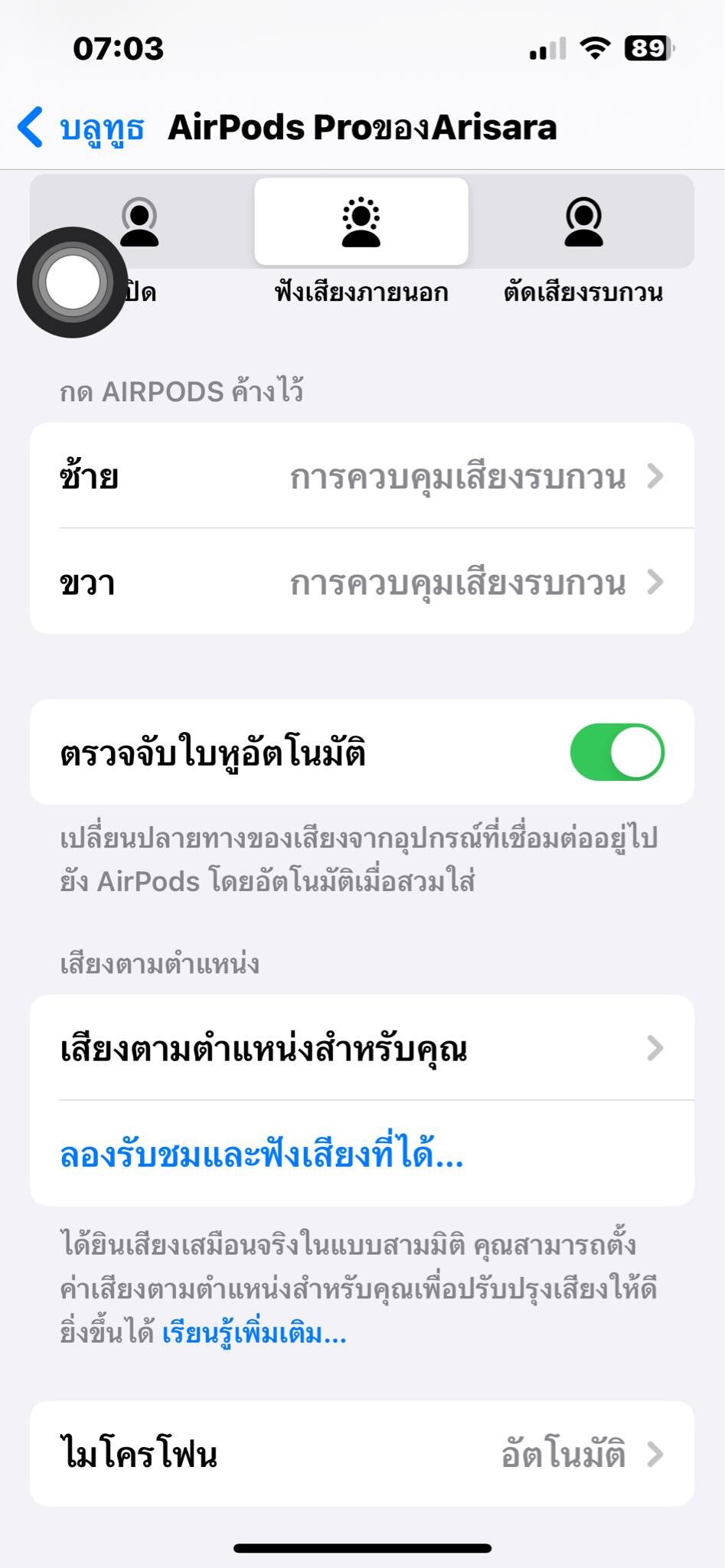Tap the AssistiveTouch floating button

73,283
